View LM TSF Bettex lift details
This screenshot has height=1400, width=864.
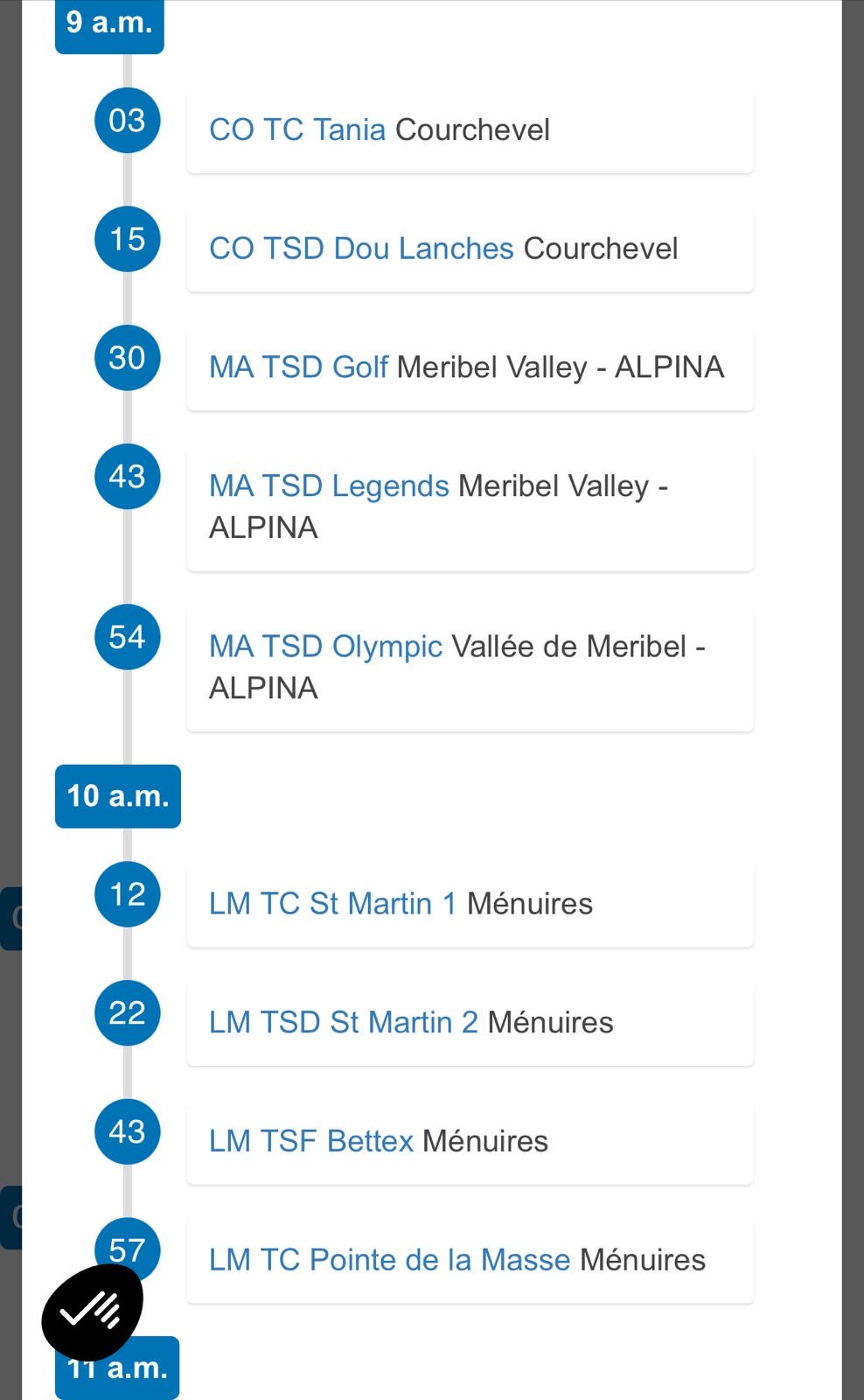click(310, 1141)
